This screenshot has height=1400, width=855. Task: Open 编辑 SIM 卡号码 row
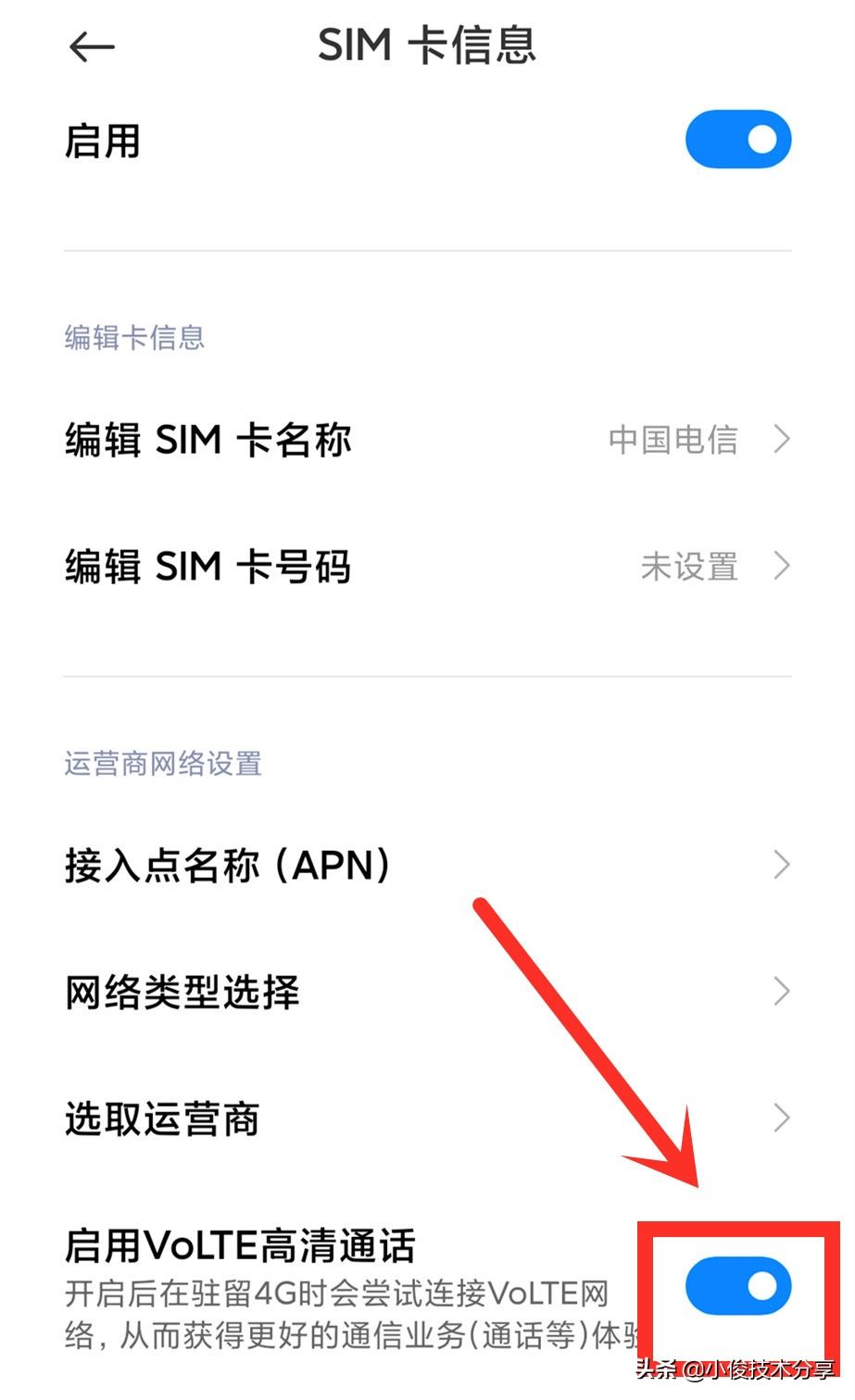click(427, 566)
